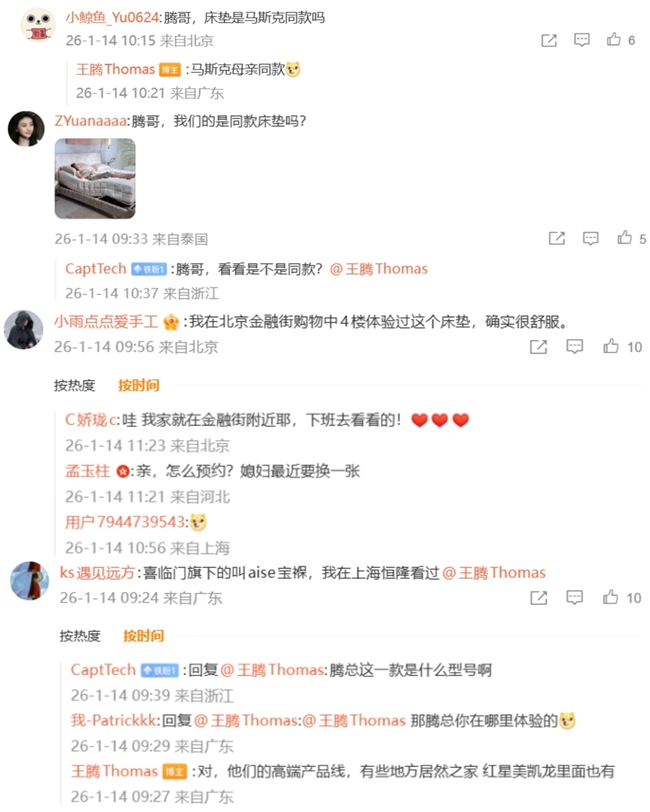Share ks遇见远方's comment
This screenshot has width=650, height=812.
539,597
